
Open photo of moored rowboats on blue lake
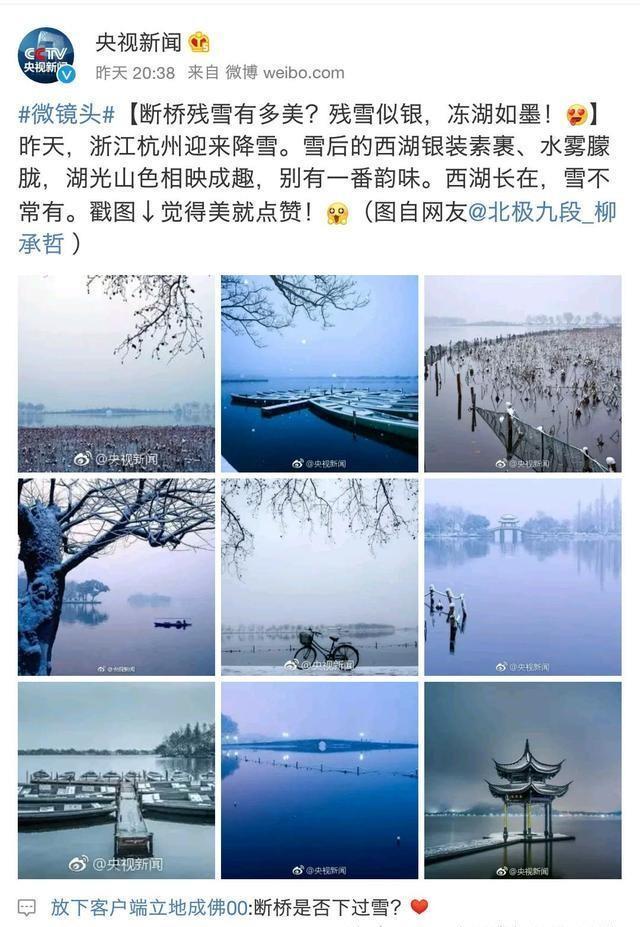[x=319, y=373]
